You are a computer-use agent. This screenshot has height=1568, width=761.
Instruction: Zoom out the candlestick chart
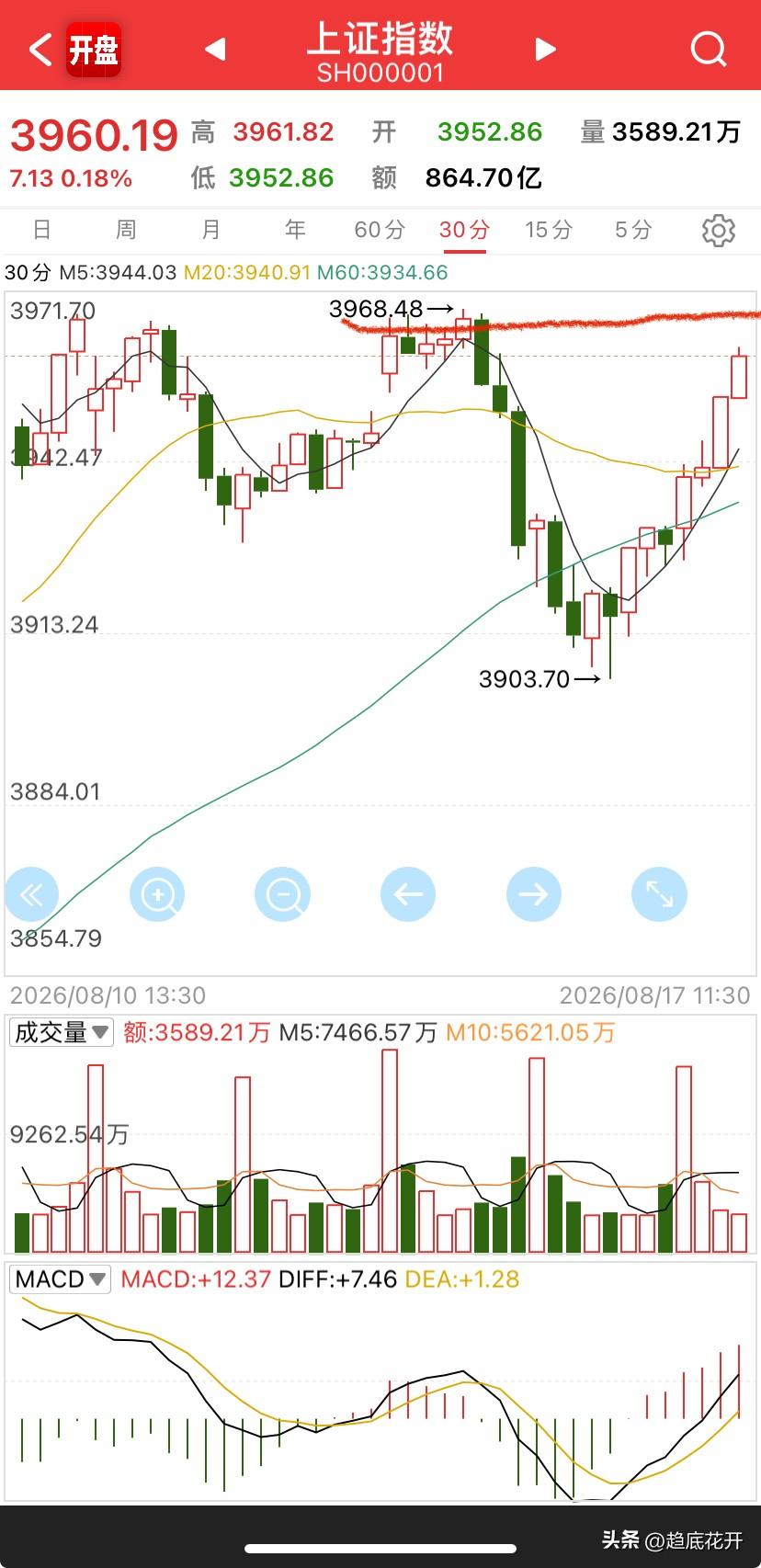(282, 894)
